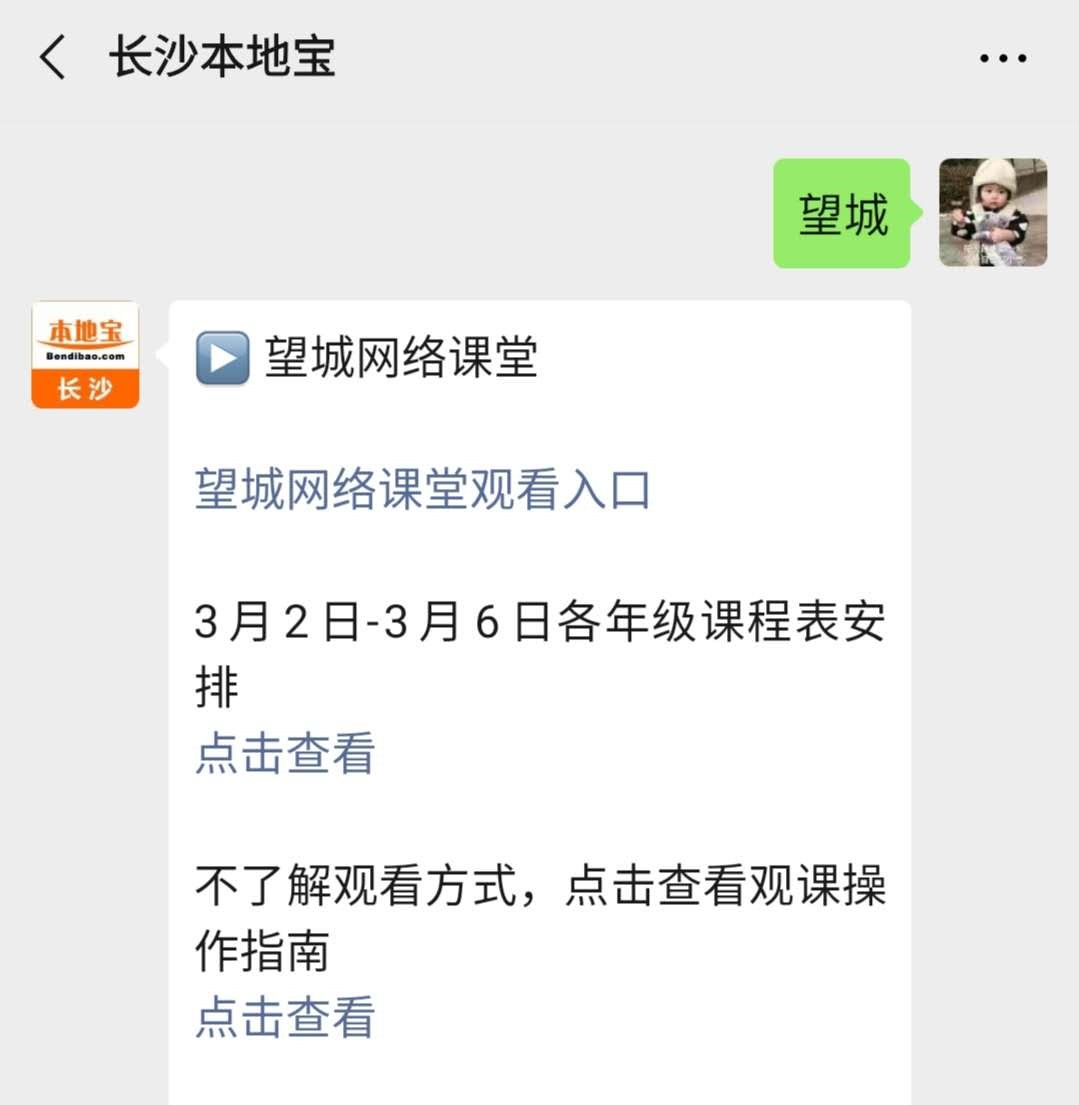The height and width of the screenshot is (1105, 1079).
Task: Tap 点击查看 under 课程表安排
Action: [285, 754]
